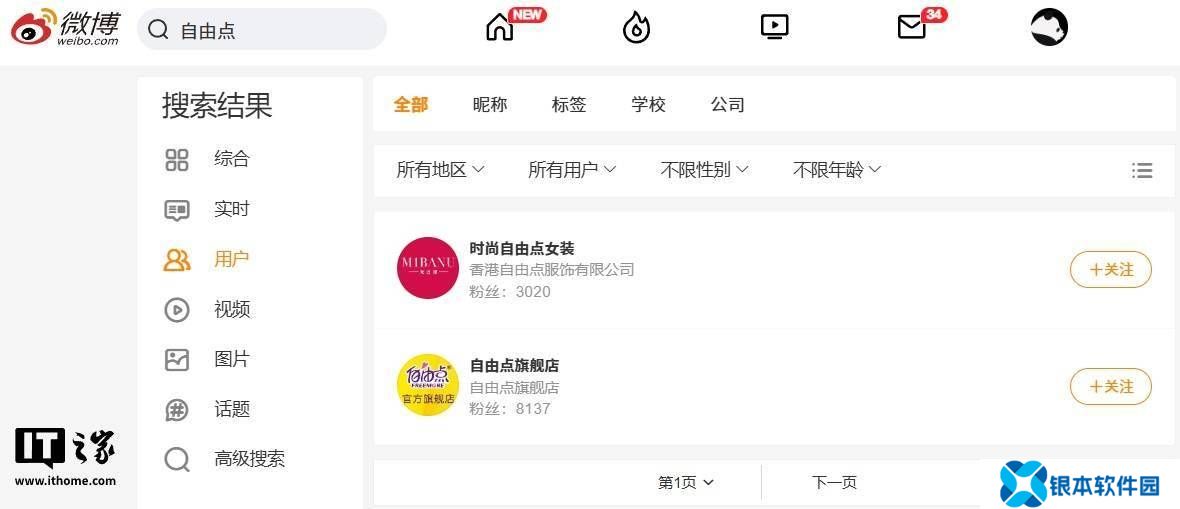Follow 自由点旗舰店
The image size is (1180, 509).
[1110, 387]
